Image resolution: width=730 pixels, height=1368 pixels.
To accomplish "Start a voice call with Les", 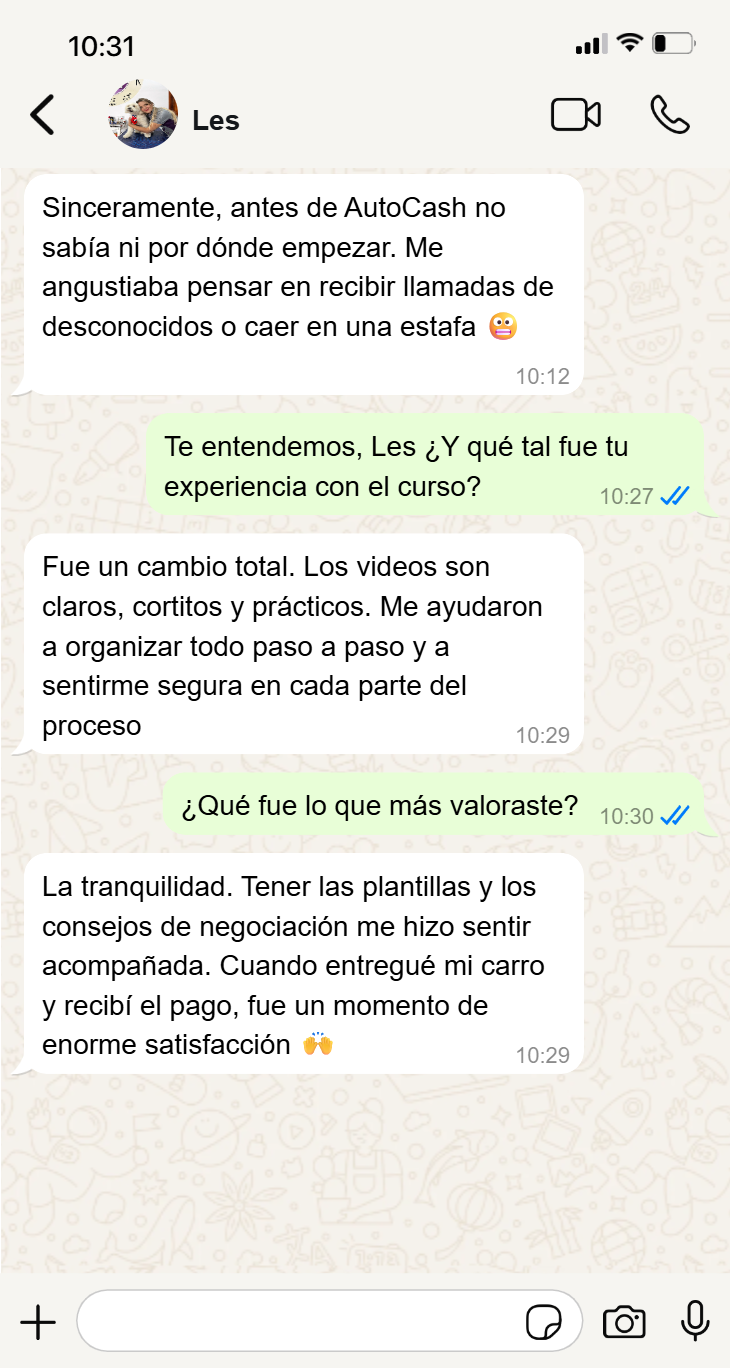I will coord(669,116).
